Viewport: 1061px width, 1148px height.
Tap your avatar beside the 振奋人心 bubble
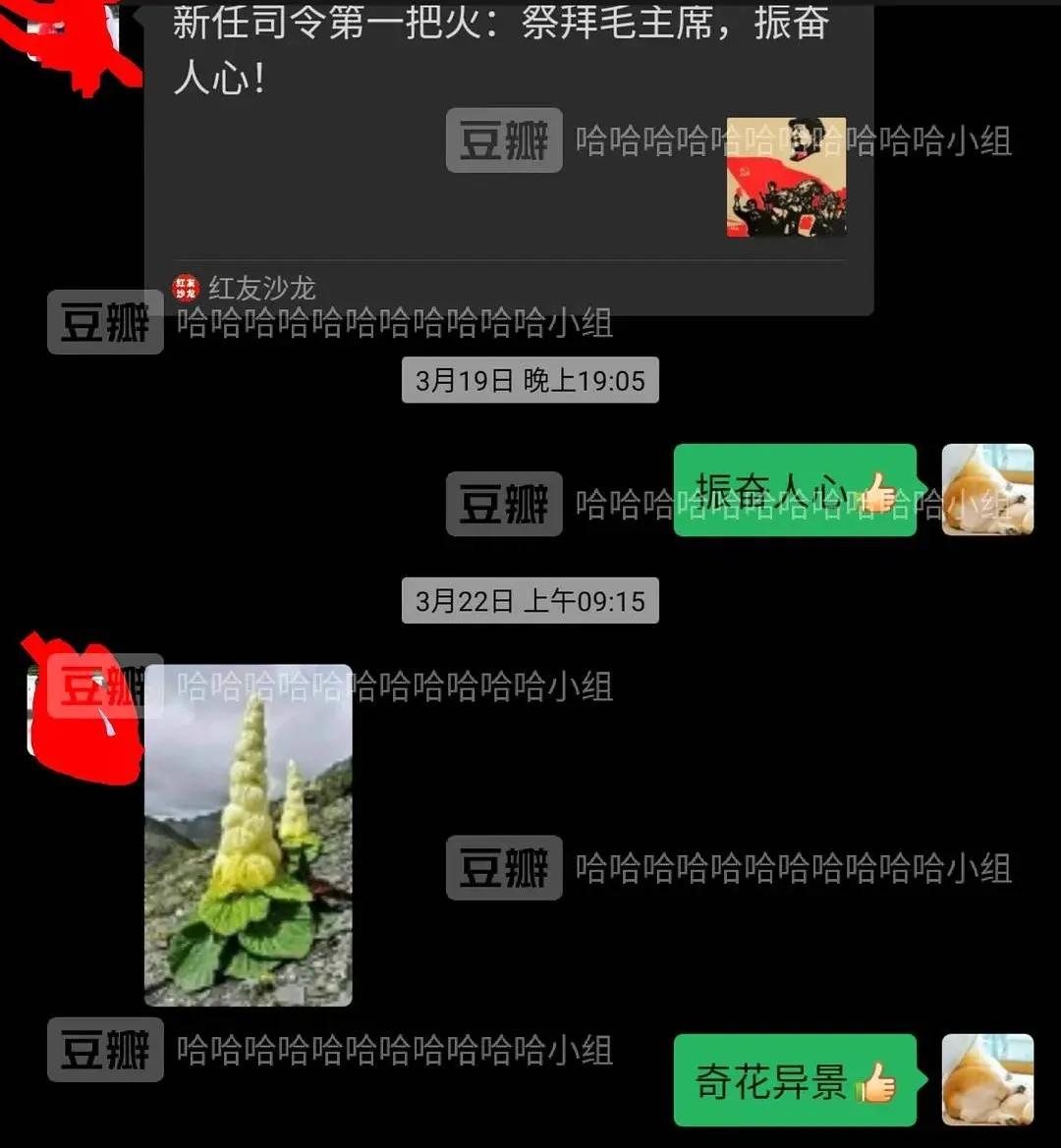(987, 488)
